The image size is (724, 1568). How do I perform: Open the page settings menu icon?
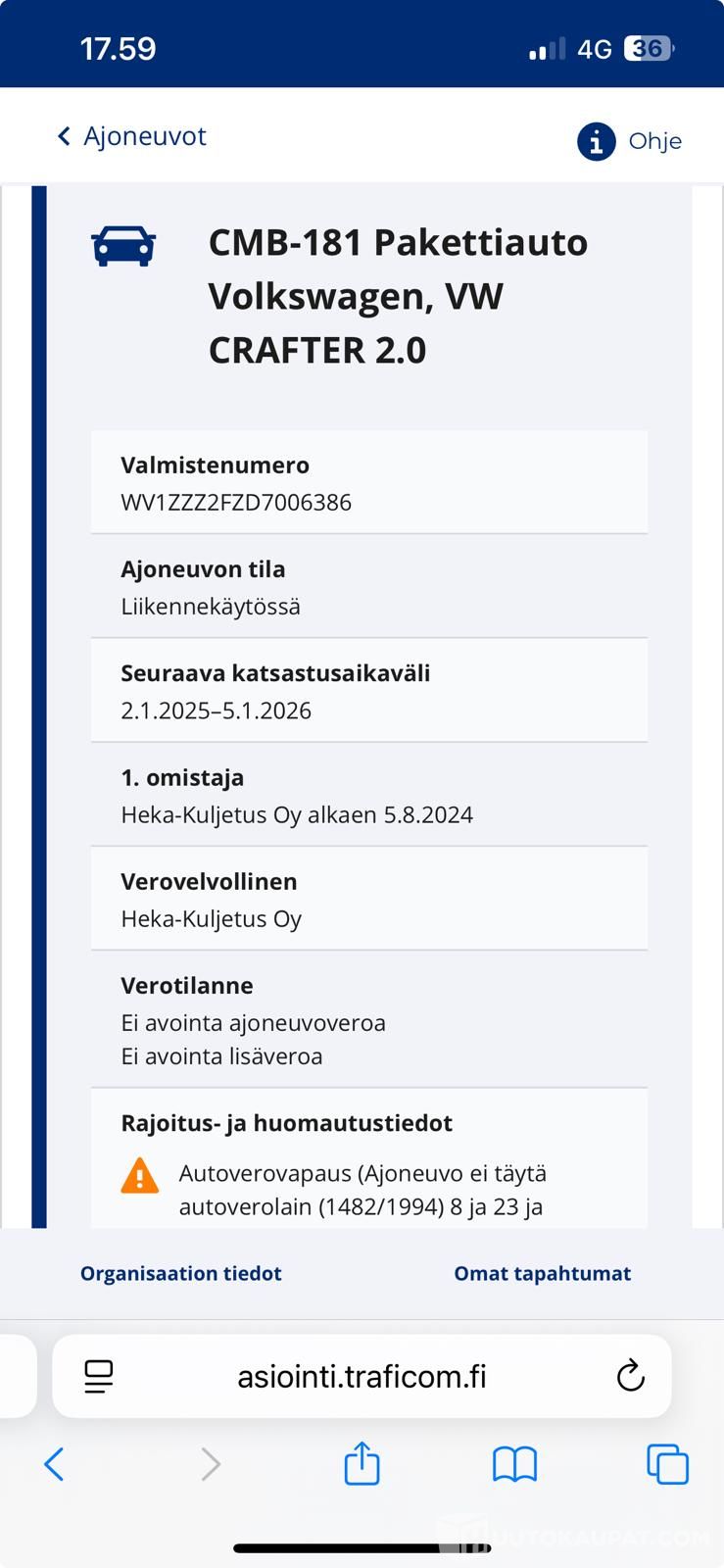(x=99, y=1376)
